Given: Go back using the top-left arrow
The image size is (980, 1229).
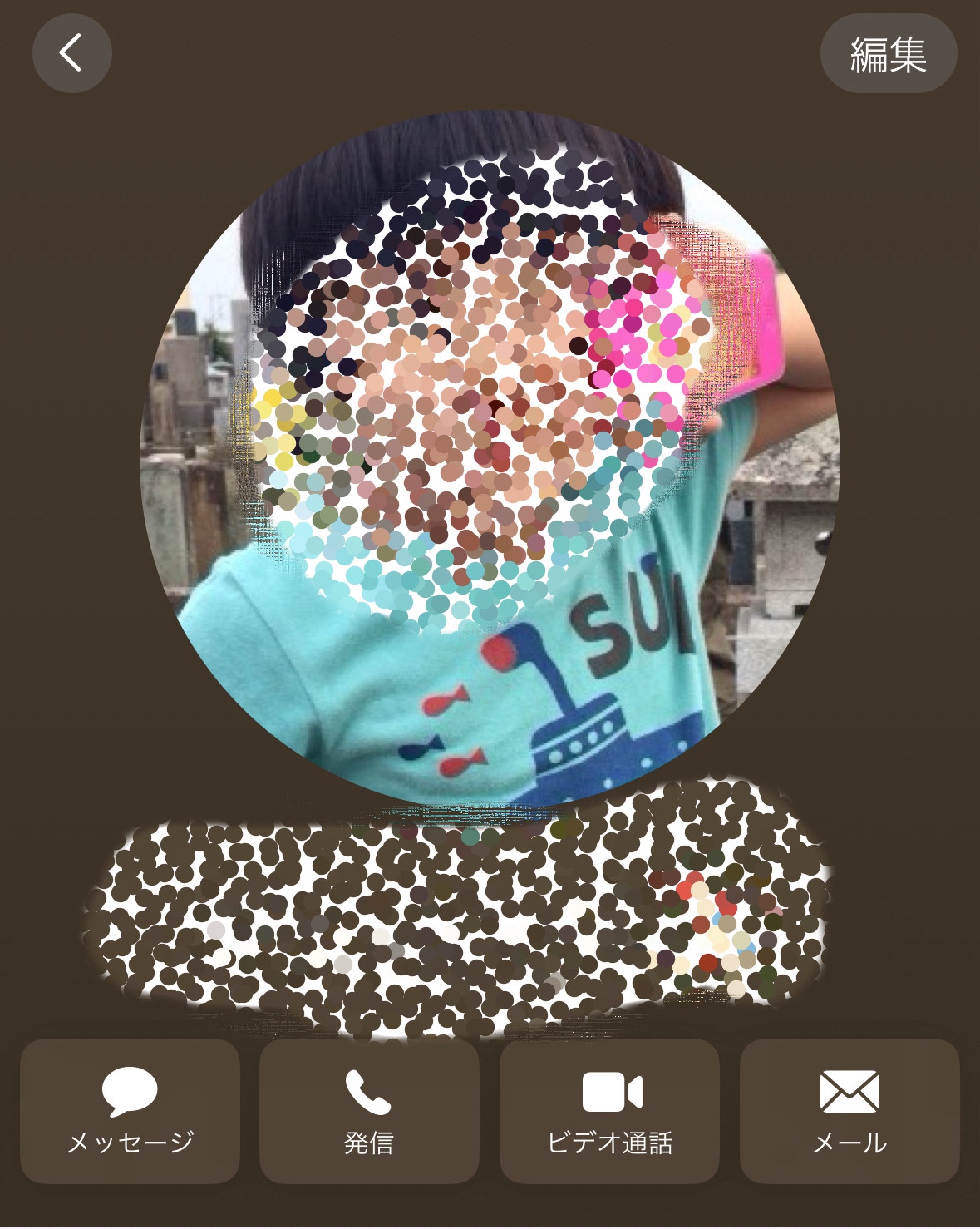Looking at the screenshot, I should [x=71, y=53].
